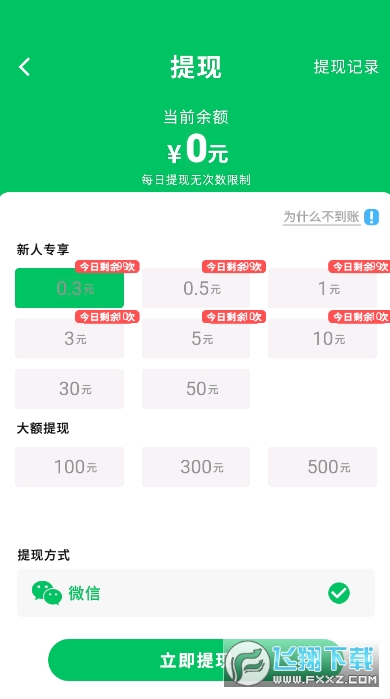This screenshot has width=390, height=699.
Task: Tap the 为什么不到账 help link
Action: point(321,217)
